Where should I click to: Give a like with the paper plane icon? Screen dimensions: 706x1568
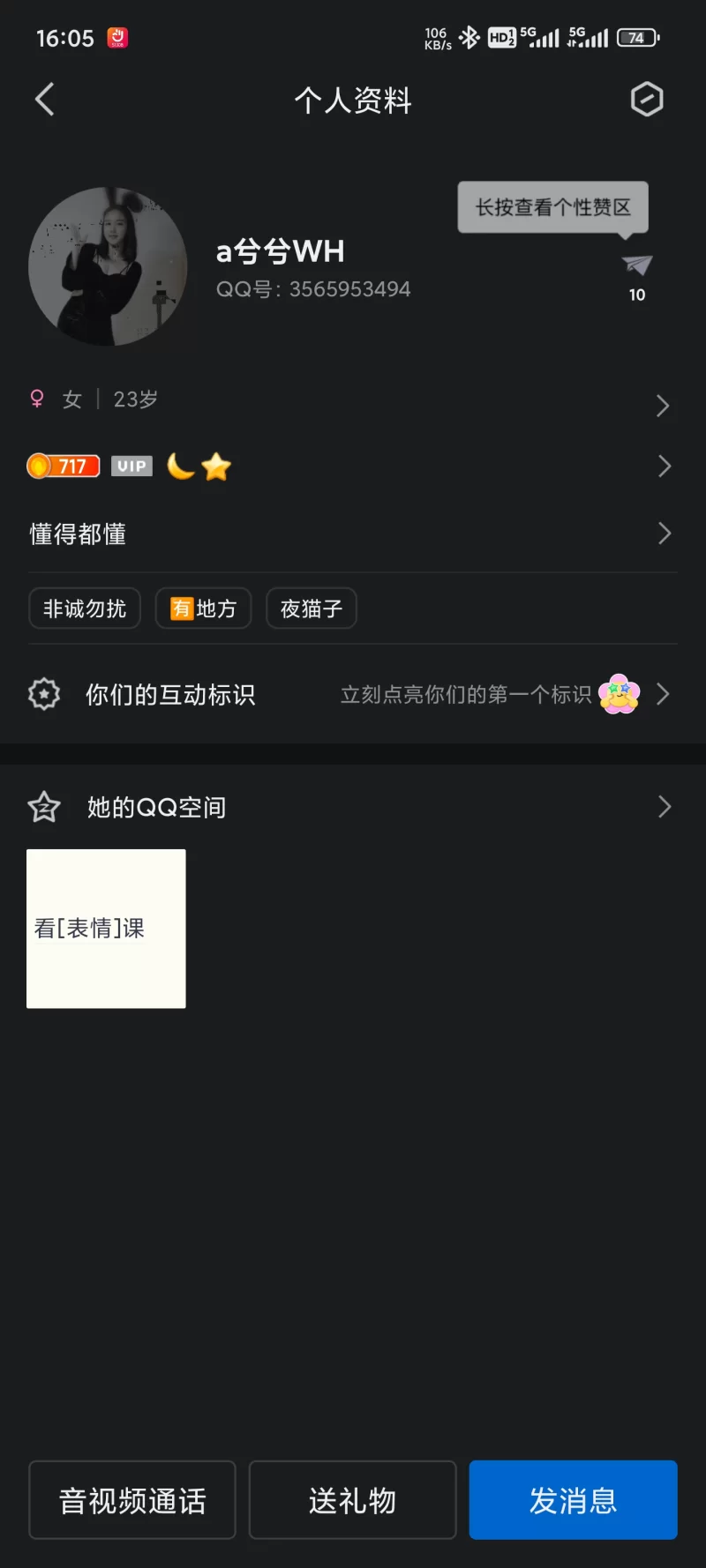point(636,265)
